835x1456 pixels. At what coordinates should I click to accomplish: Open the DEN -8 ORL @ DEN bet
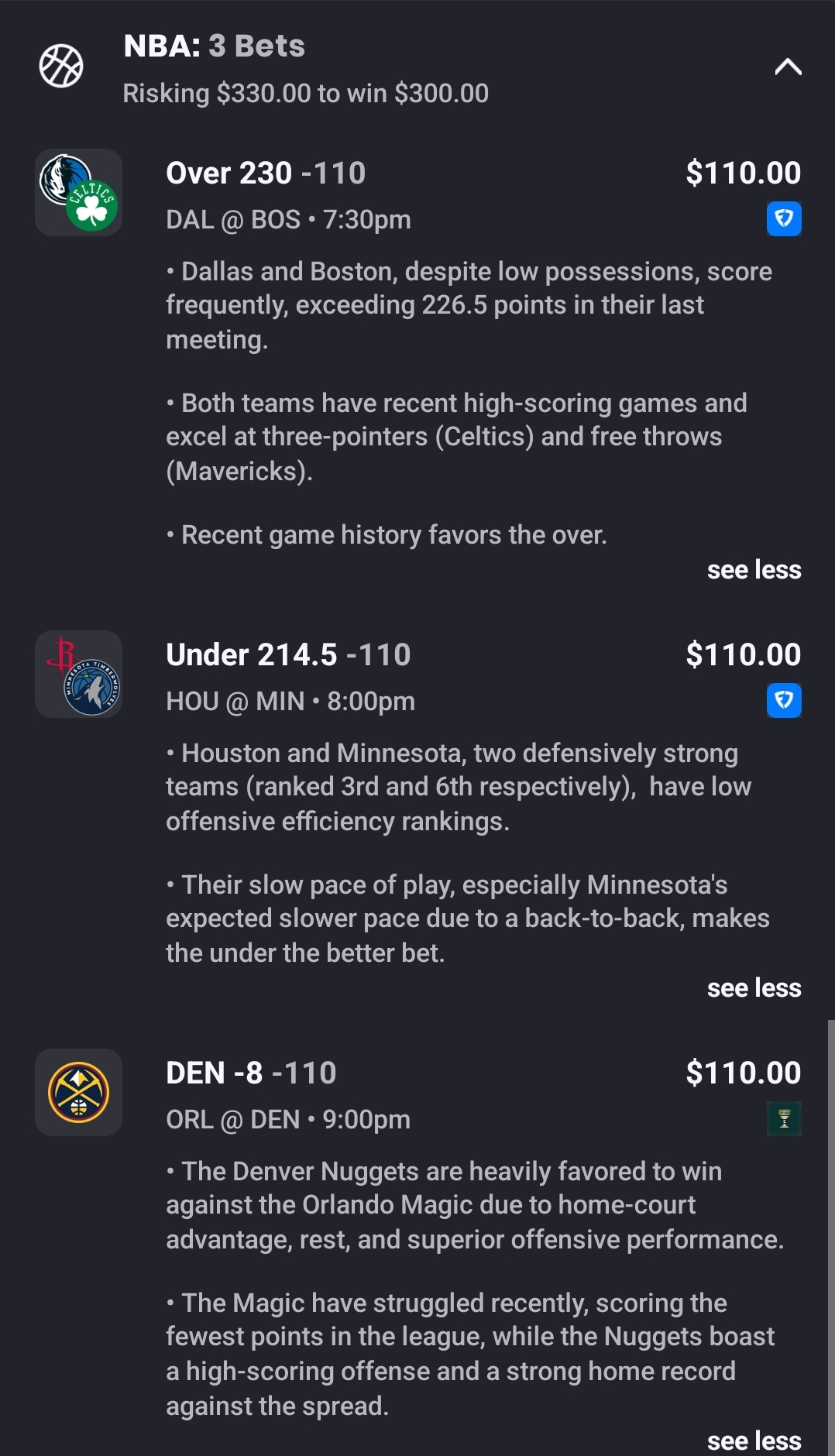pyautogui.click(x=251, y=1073)
